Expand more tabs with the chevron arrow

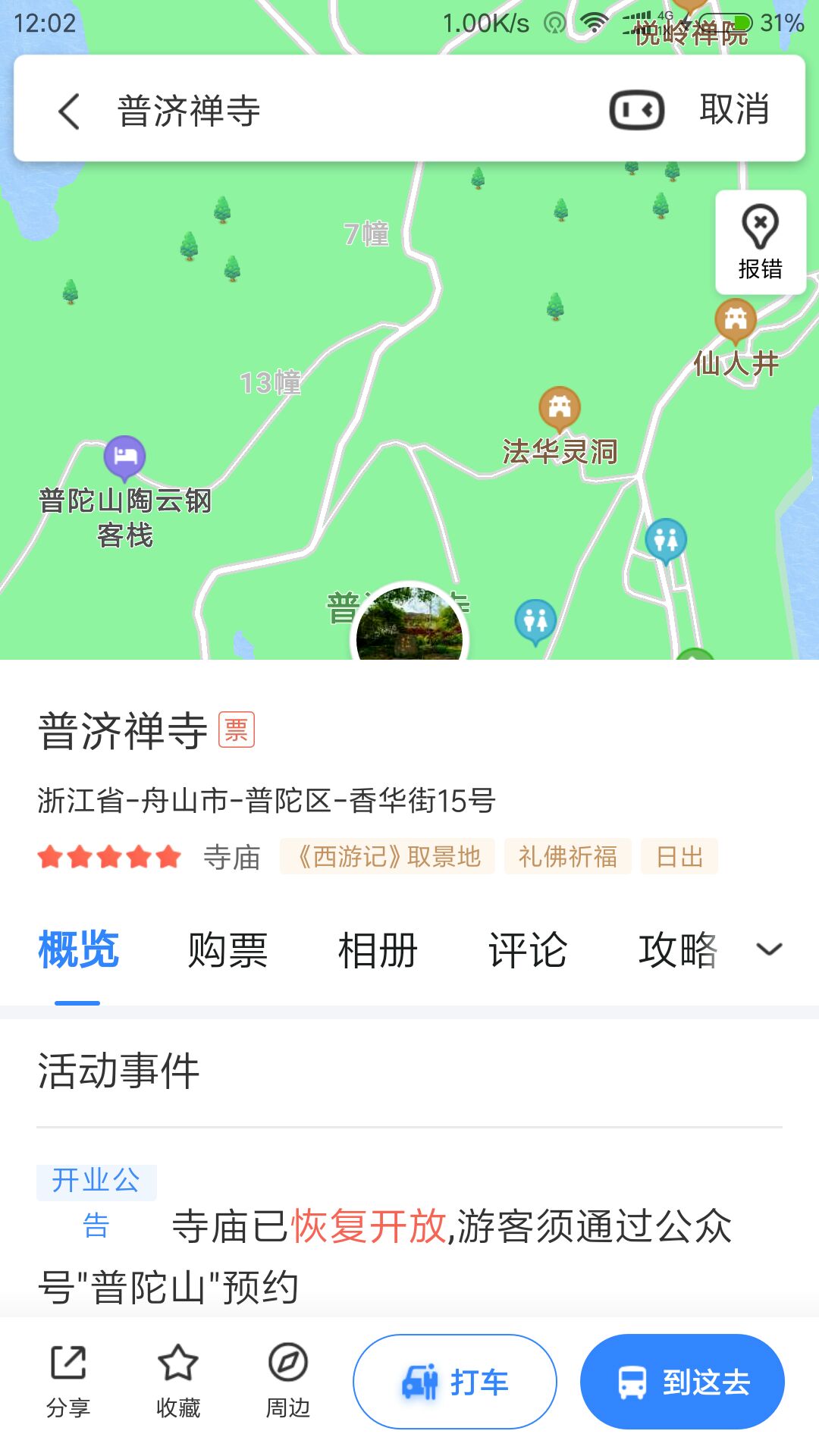pos(769,950)
